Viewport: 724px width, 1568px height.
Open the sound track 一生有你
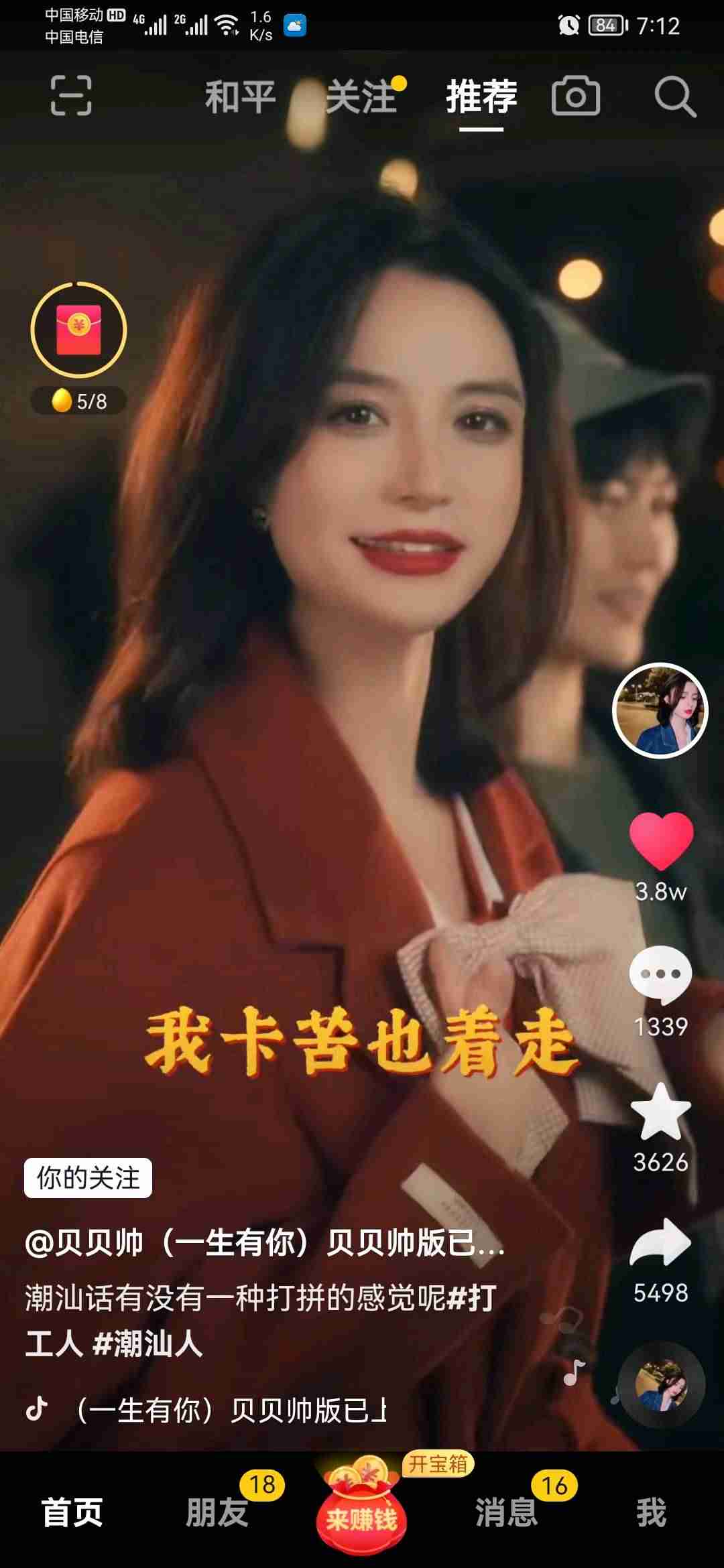coord(231,1411)
